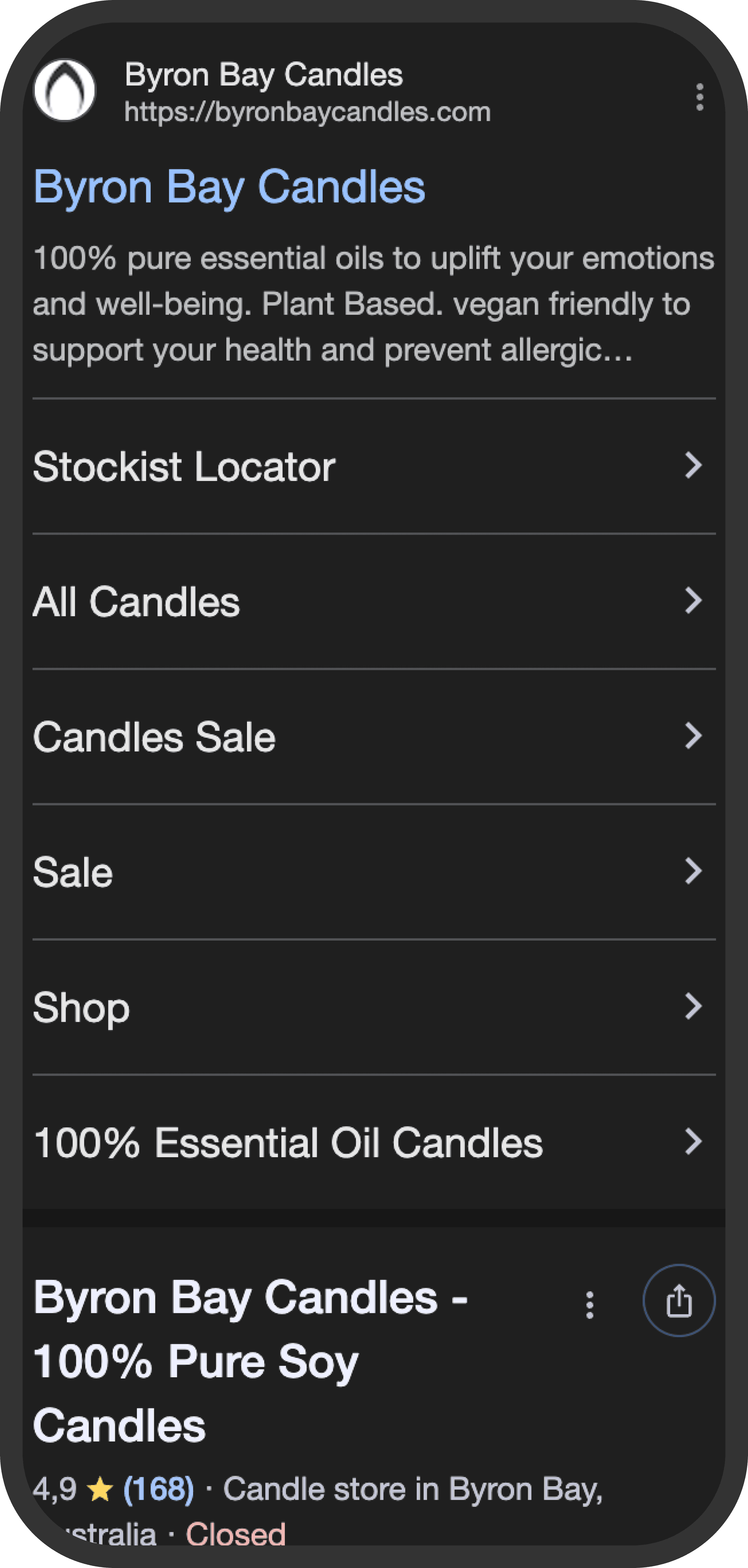Share the Byron Bay Candles business listing

pos(679,1301)
